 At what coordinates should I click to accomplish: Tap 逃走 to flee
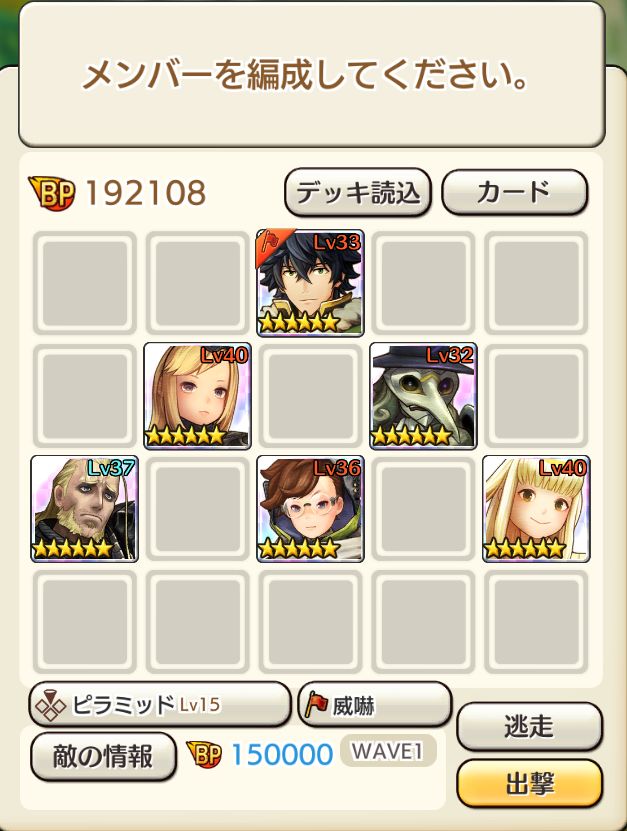529,727
